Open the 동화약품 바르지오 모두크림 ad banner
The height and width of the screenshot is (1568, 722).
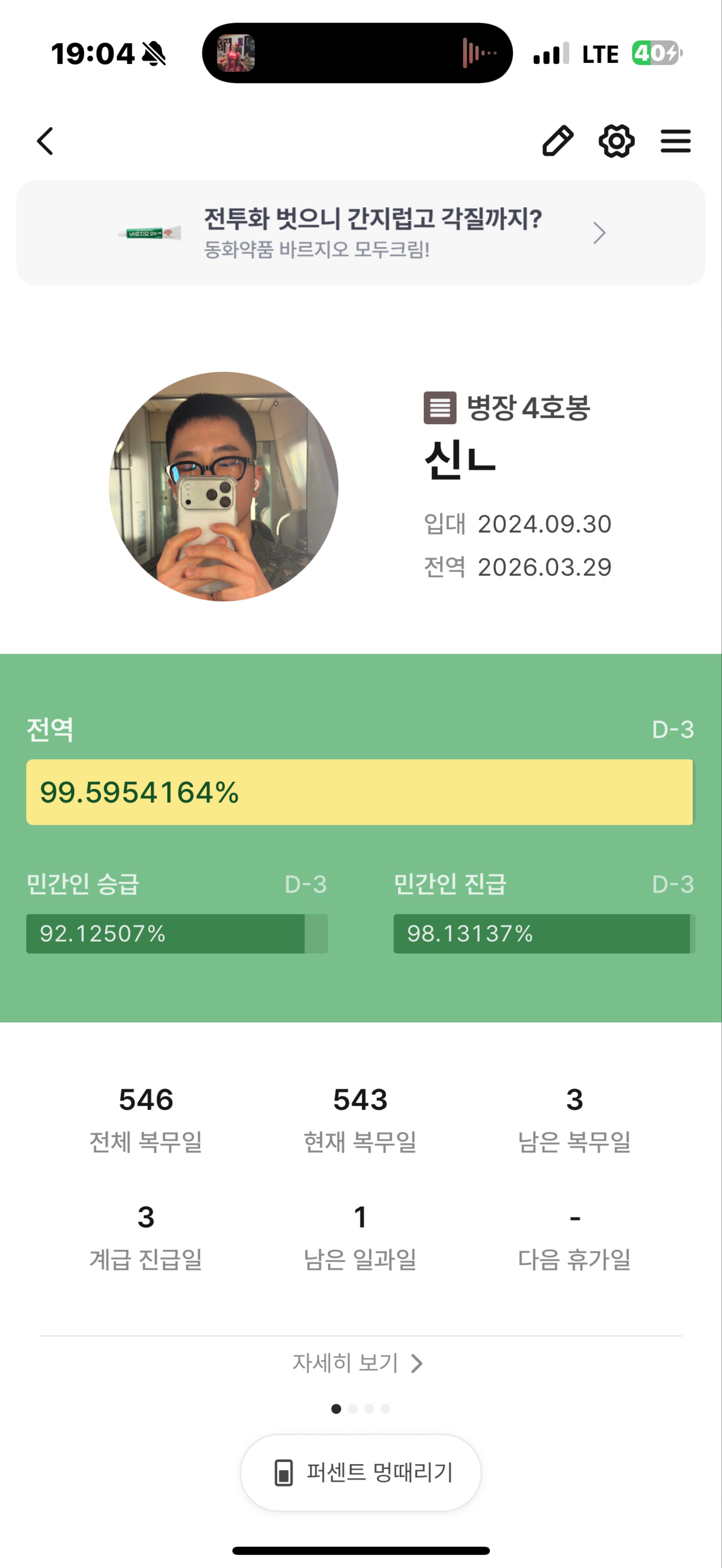[x=360, y=232]
